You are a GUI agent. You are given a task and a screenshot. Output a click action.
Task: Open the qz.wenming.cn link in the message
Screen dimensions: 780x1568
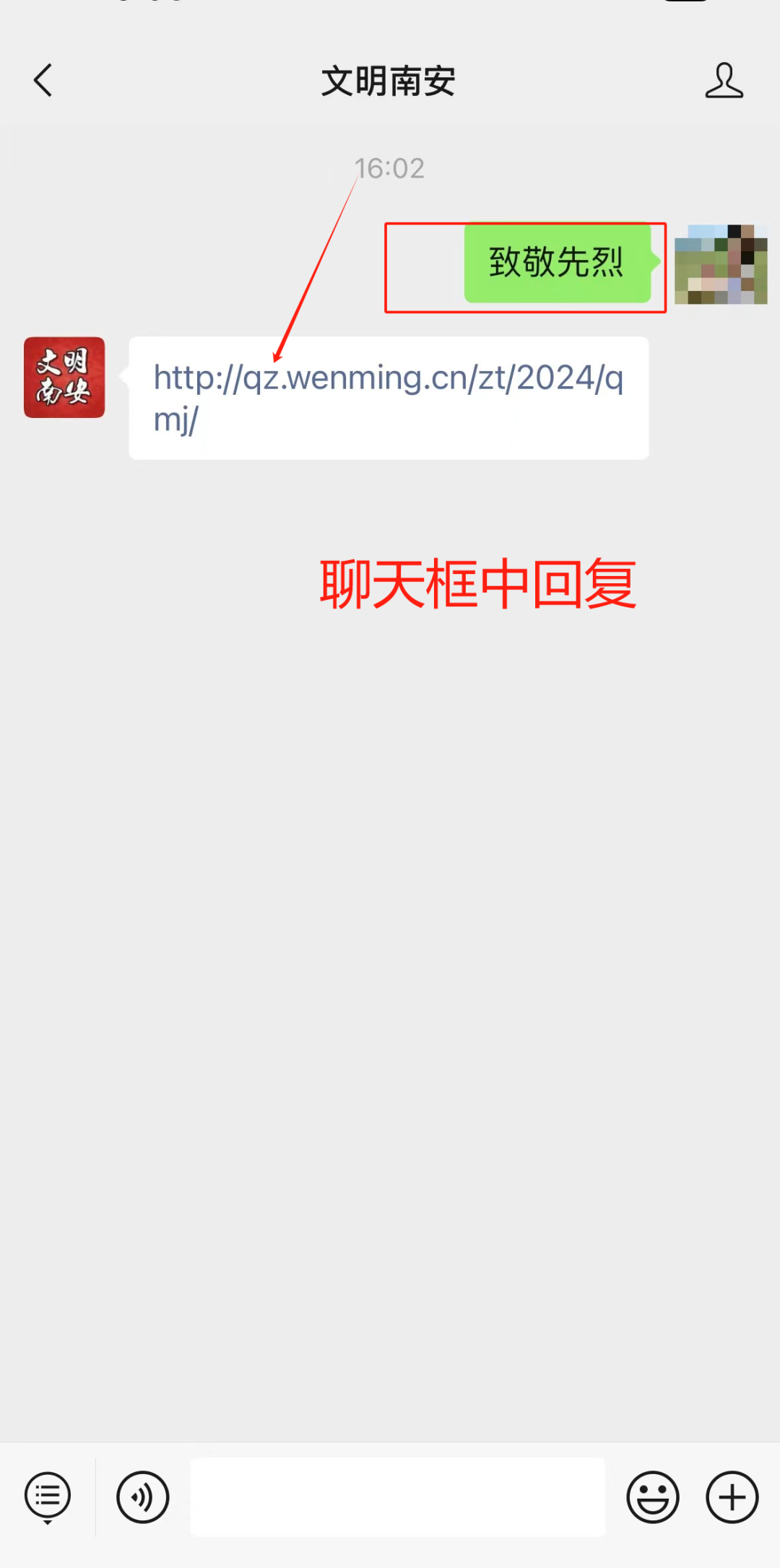point(389,398)
